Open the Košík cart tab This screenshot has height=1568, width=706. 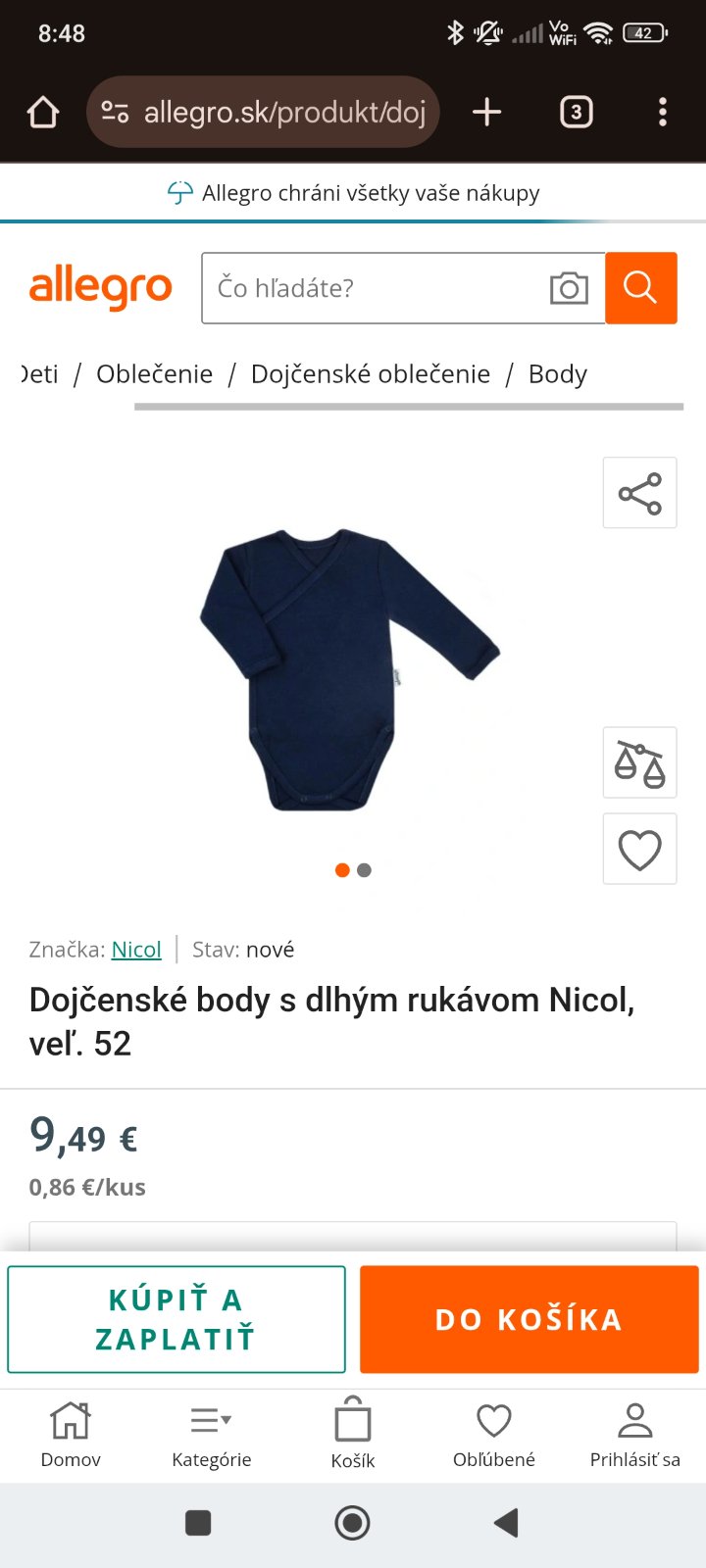(353, 1435)
